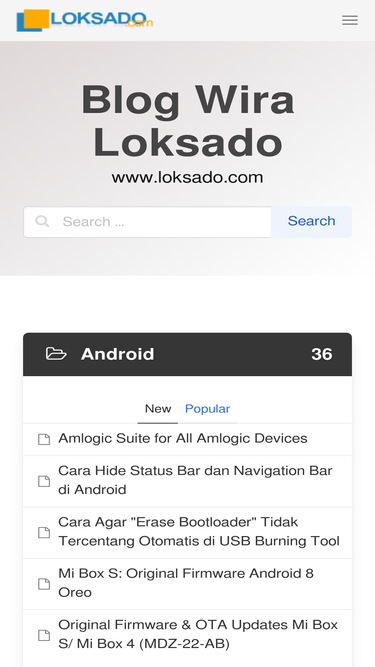Screen dimensions: 375x667
Task: Open the hamburger menu
Action: (x=349, y=20)
